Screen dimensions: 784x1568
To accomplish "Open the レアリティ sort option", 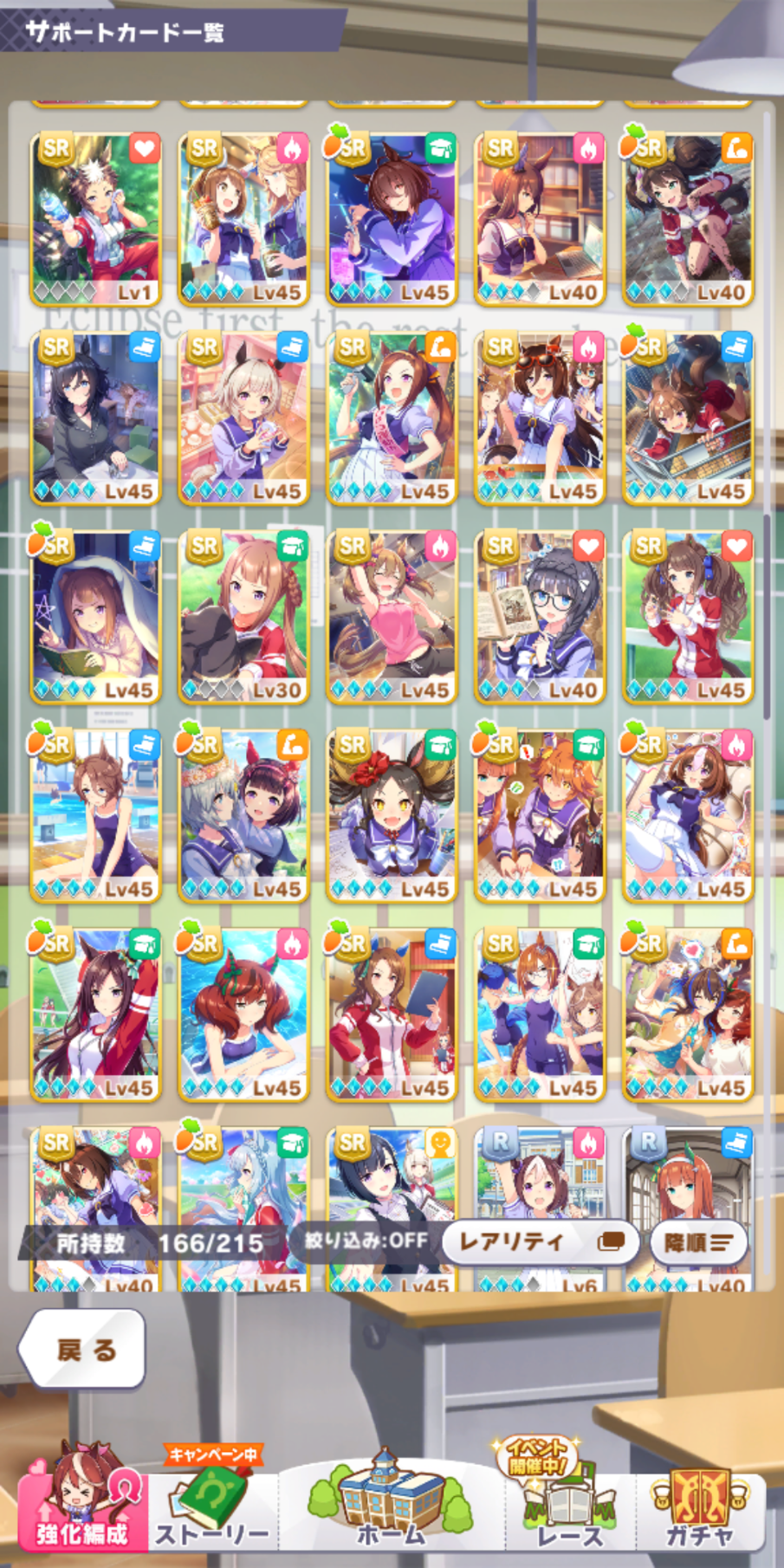I will tap(541, 1242).
